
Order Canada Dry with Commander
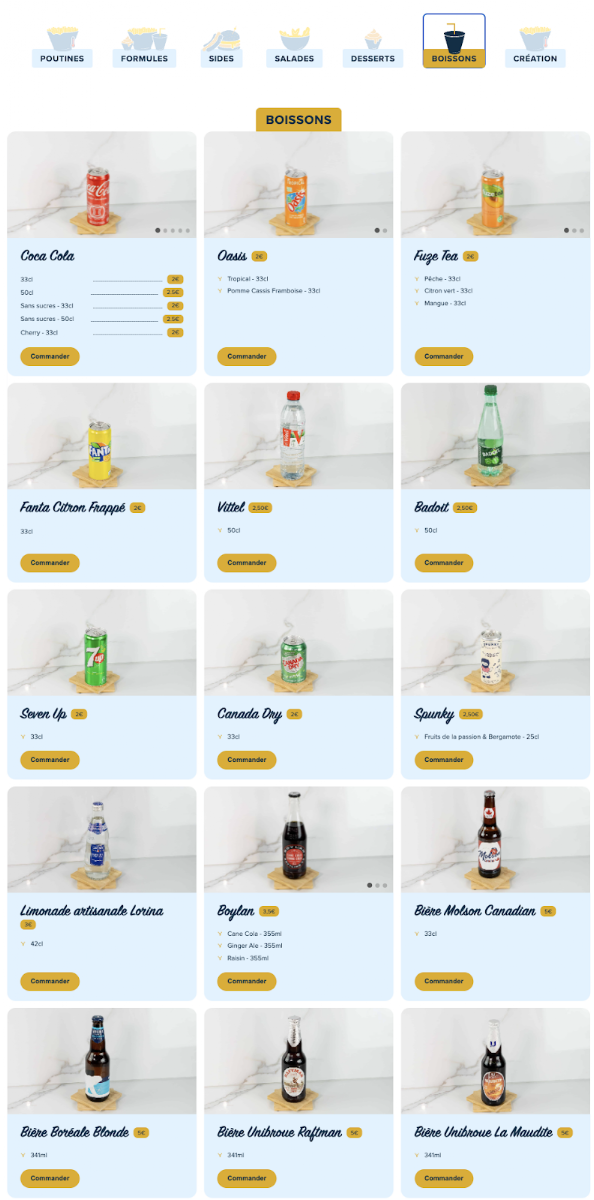pos(247,760)
